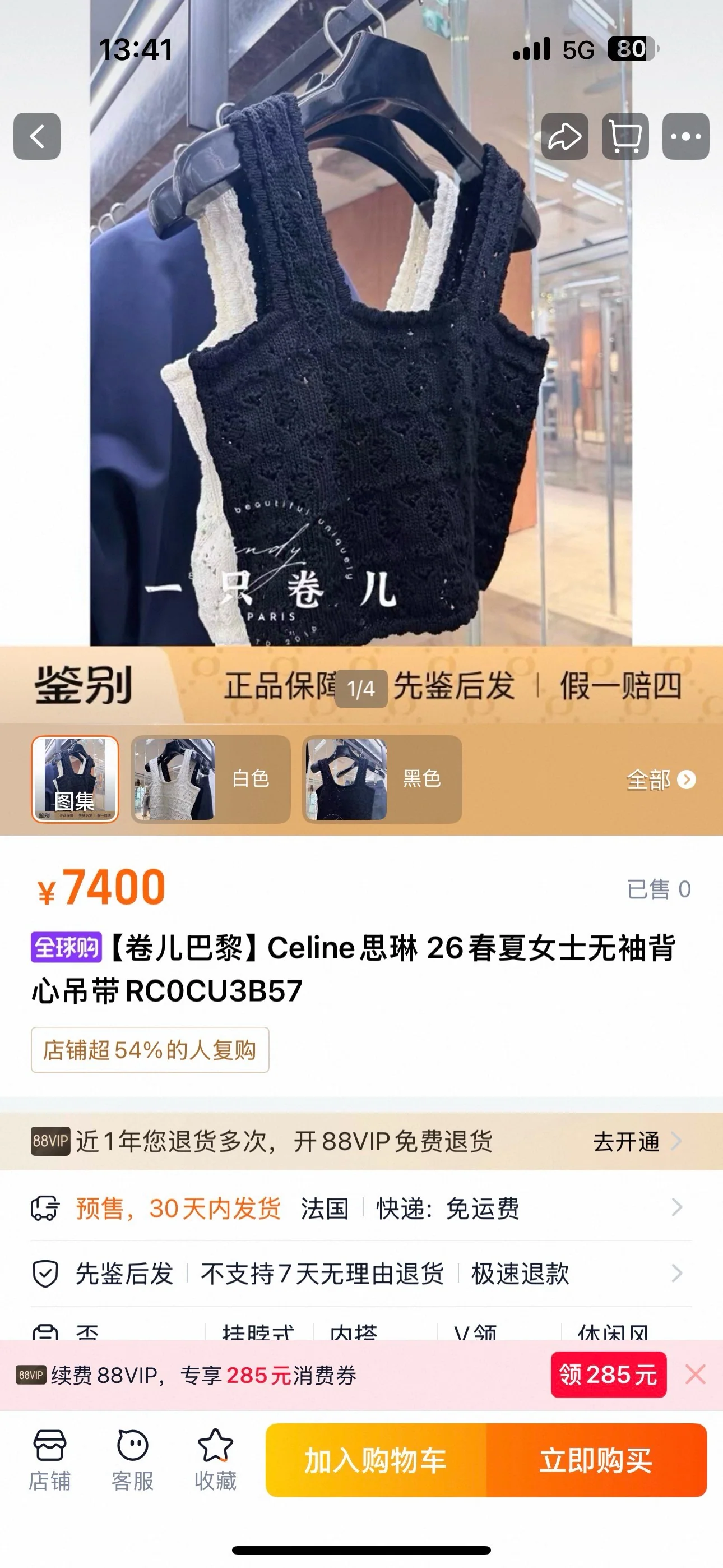Image resolution: width=723 pixels, height=1568 pixels.
Task: Dismiss the 88VIP coupon banner
Action: pos(696,1375)
